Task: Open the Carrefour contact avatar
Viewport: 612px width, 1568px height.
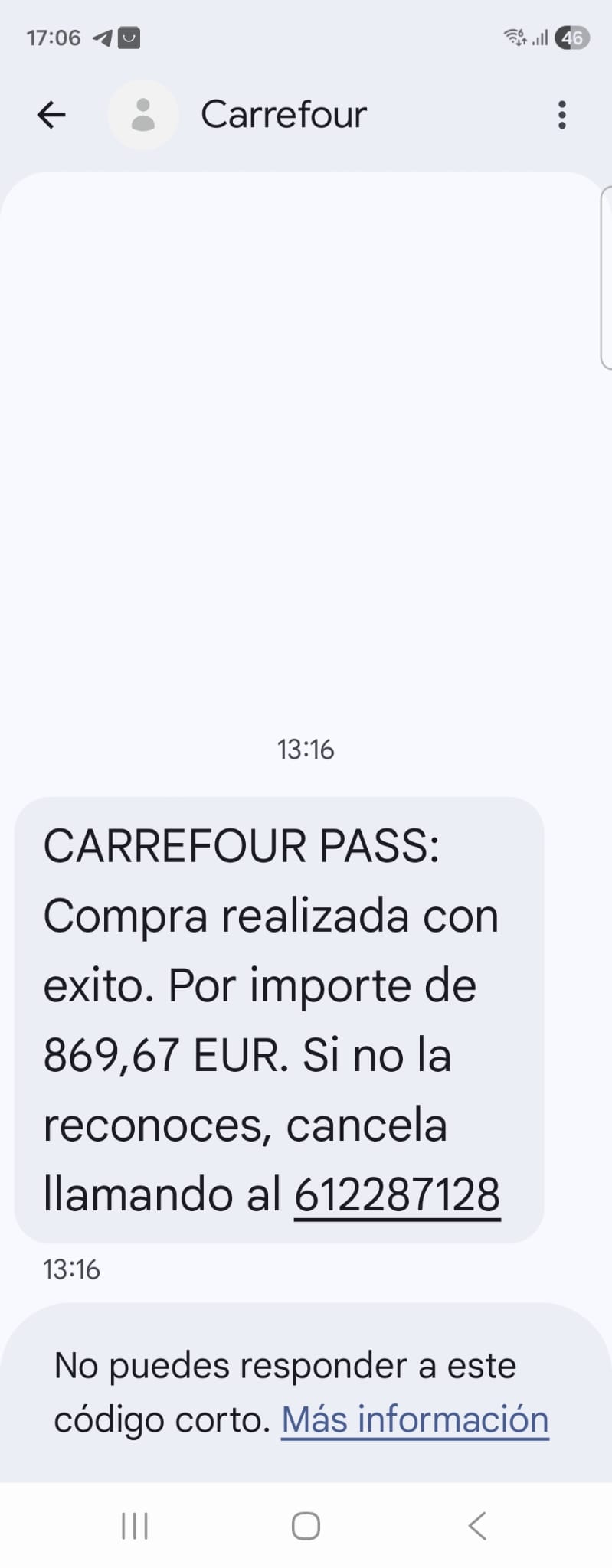Action: coord(143,115)
